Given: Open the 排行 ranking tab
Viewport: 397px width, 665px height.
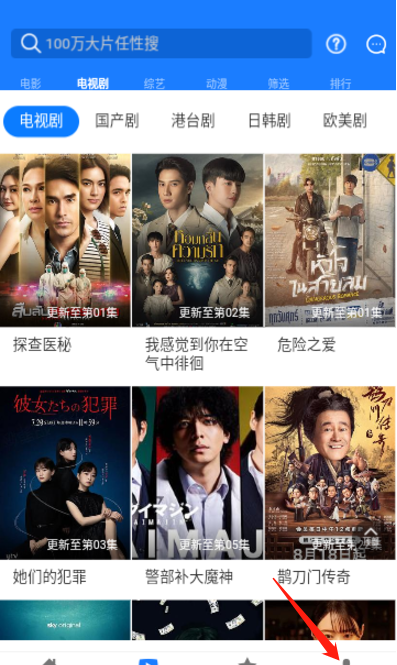Looking at the screenshot, I should point(340,83).
